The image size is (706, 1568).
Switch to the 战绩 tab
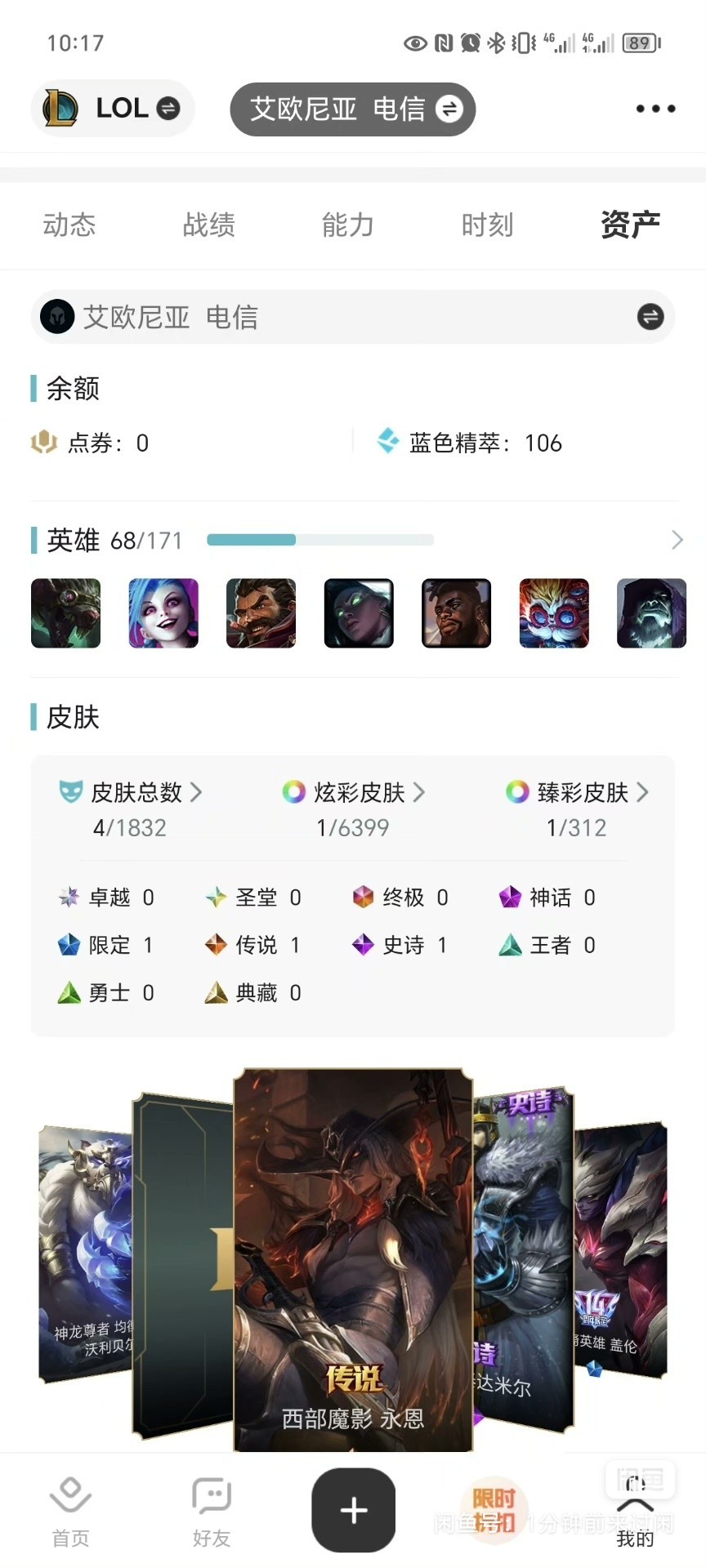[209, 225]
